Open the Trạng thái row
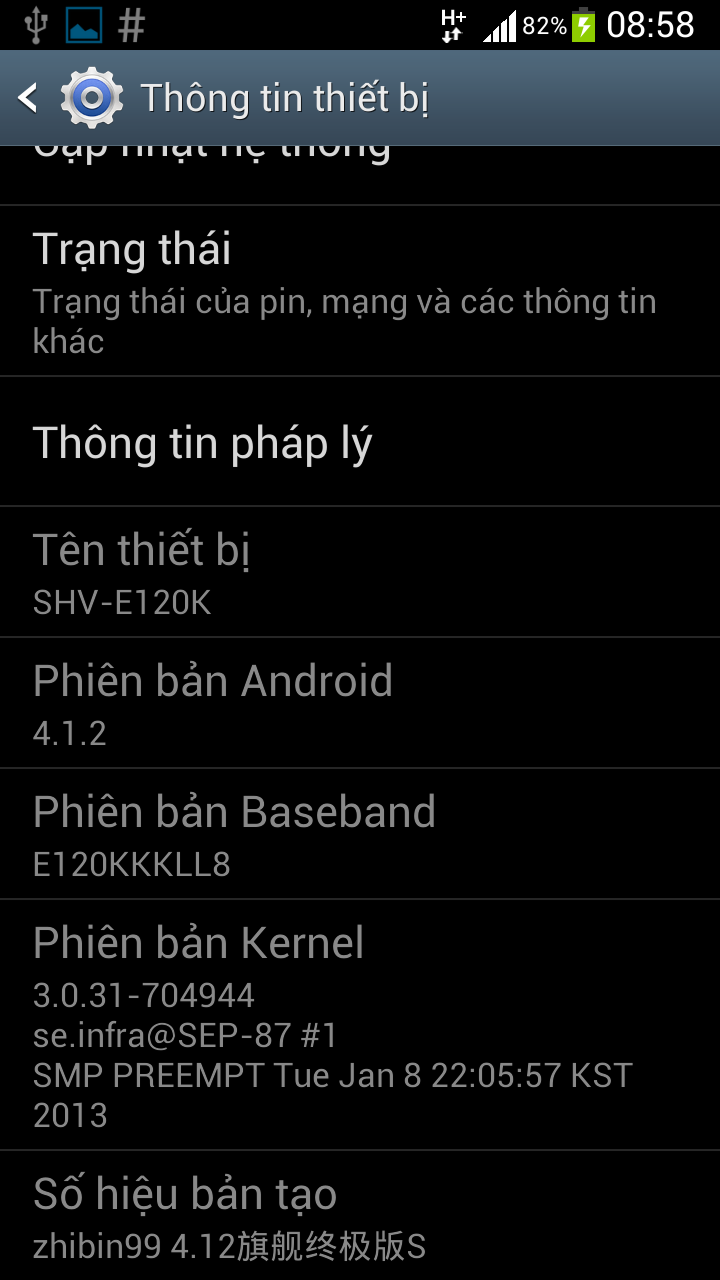Image resolution: width=720 pixels, height=1280 pixels. 360,291
